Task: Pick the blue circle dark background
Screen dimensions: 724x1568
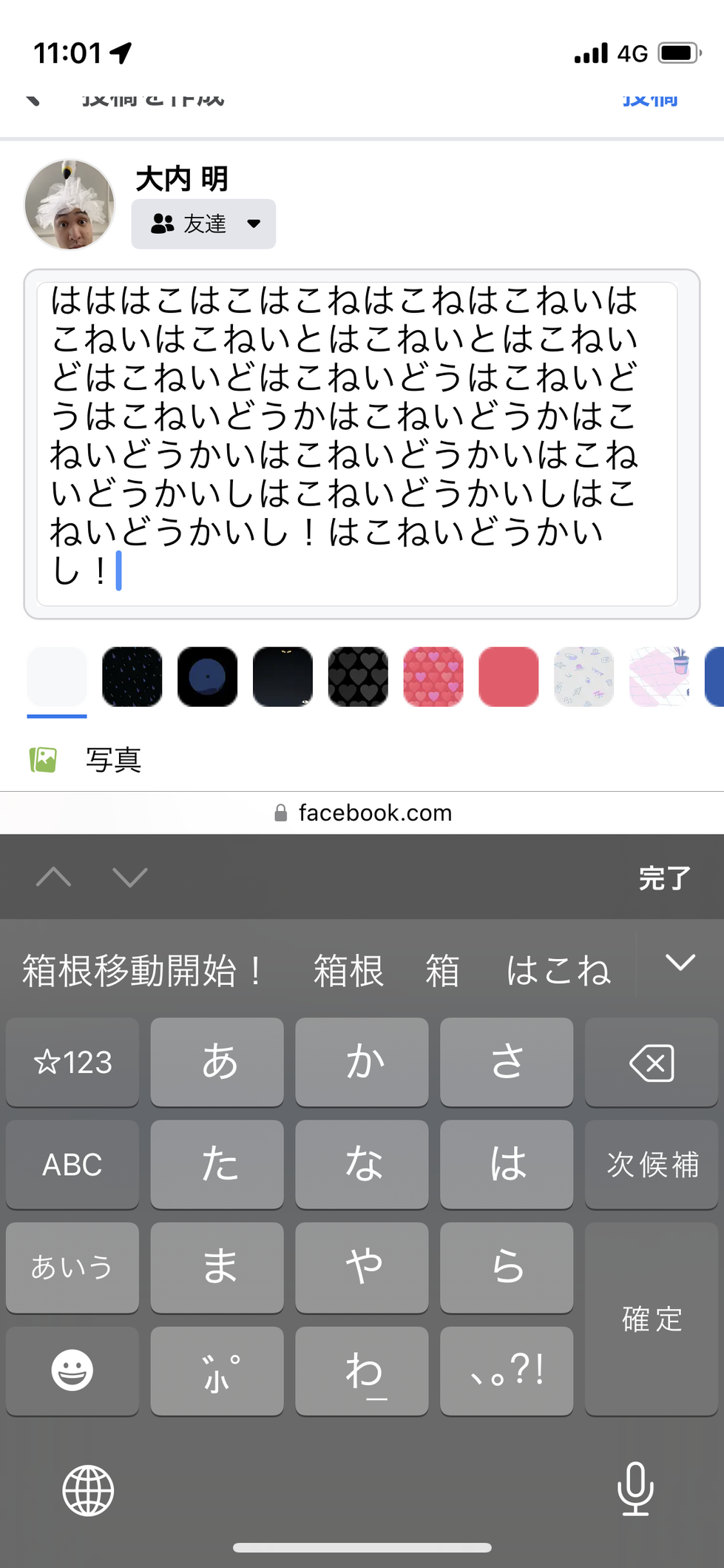Action: click(x=207, y=676)
